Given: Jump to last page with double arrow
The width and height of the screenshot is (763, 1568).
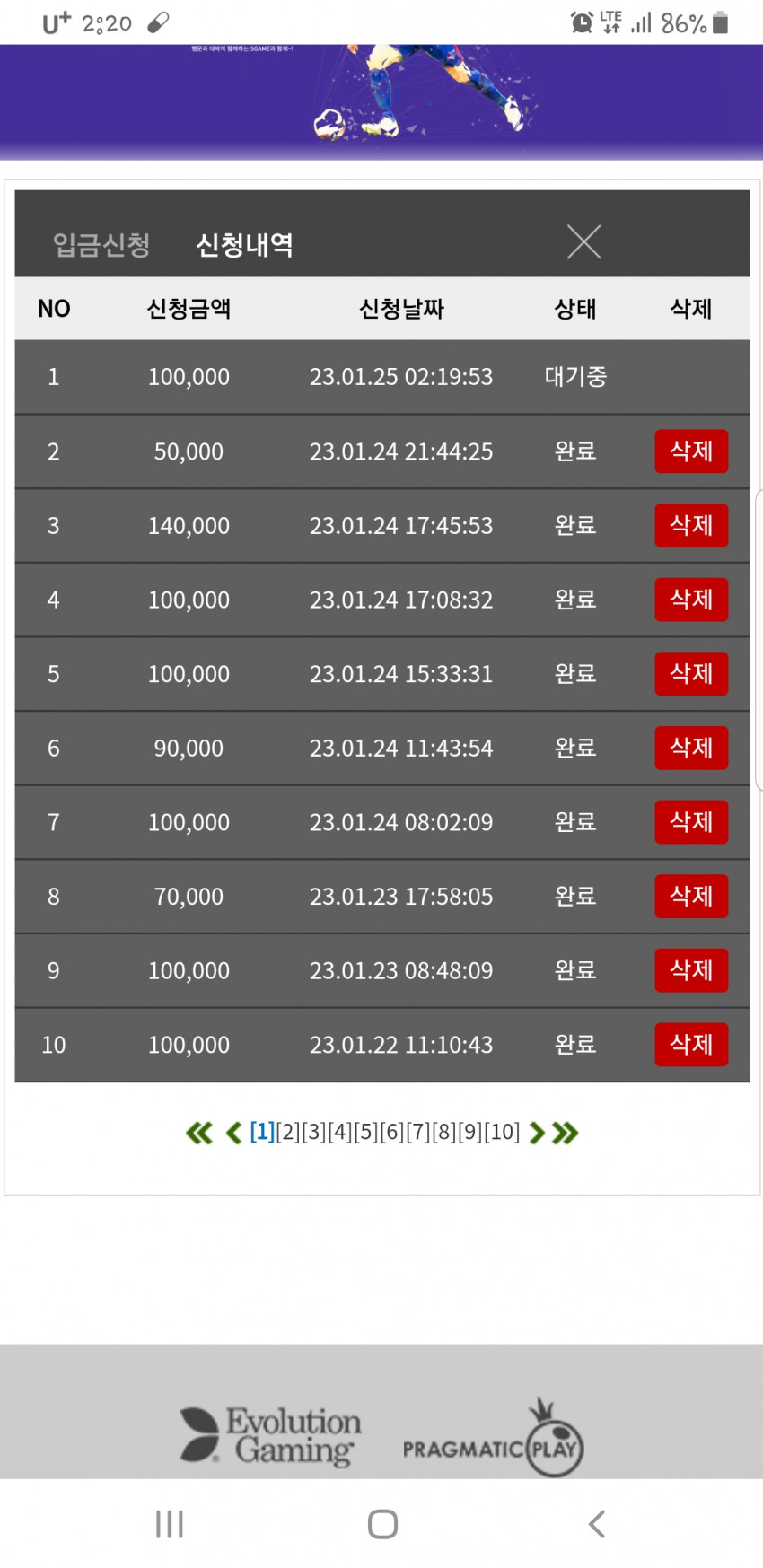Looking at the screenshot, I should [x=566, y=1133].
